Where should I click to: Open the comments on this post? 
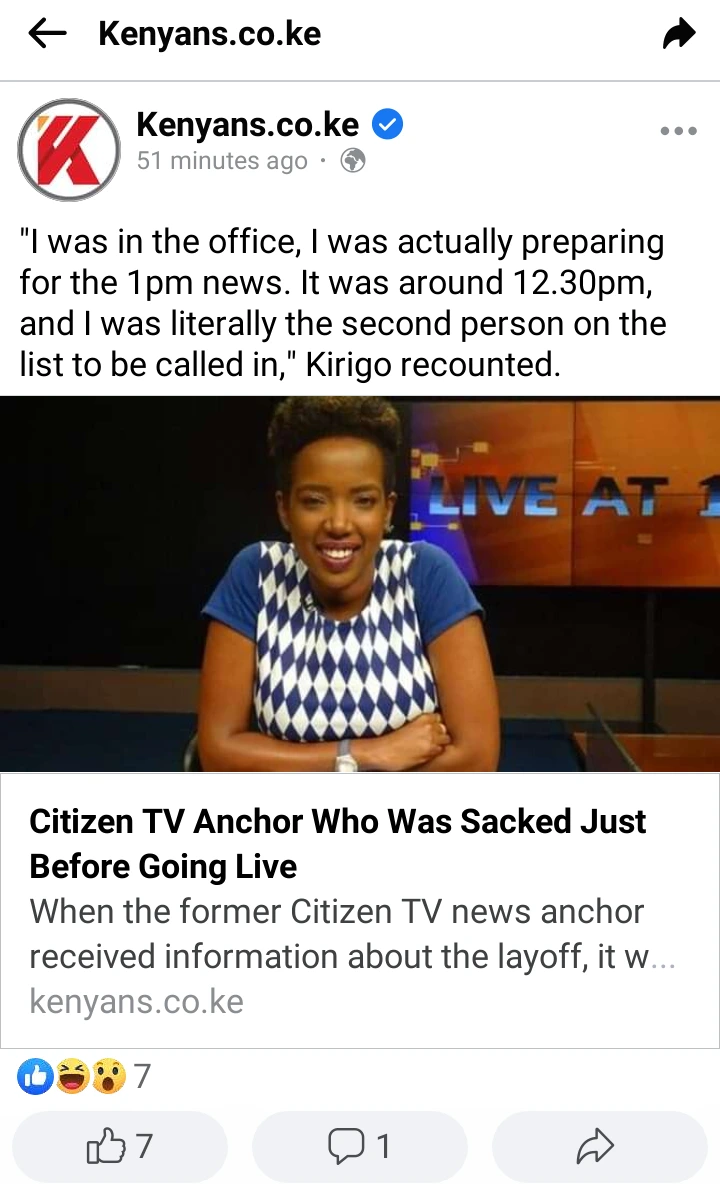(x=360, y=1146)
